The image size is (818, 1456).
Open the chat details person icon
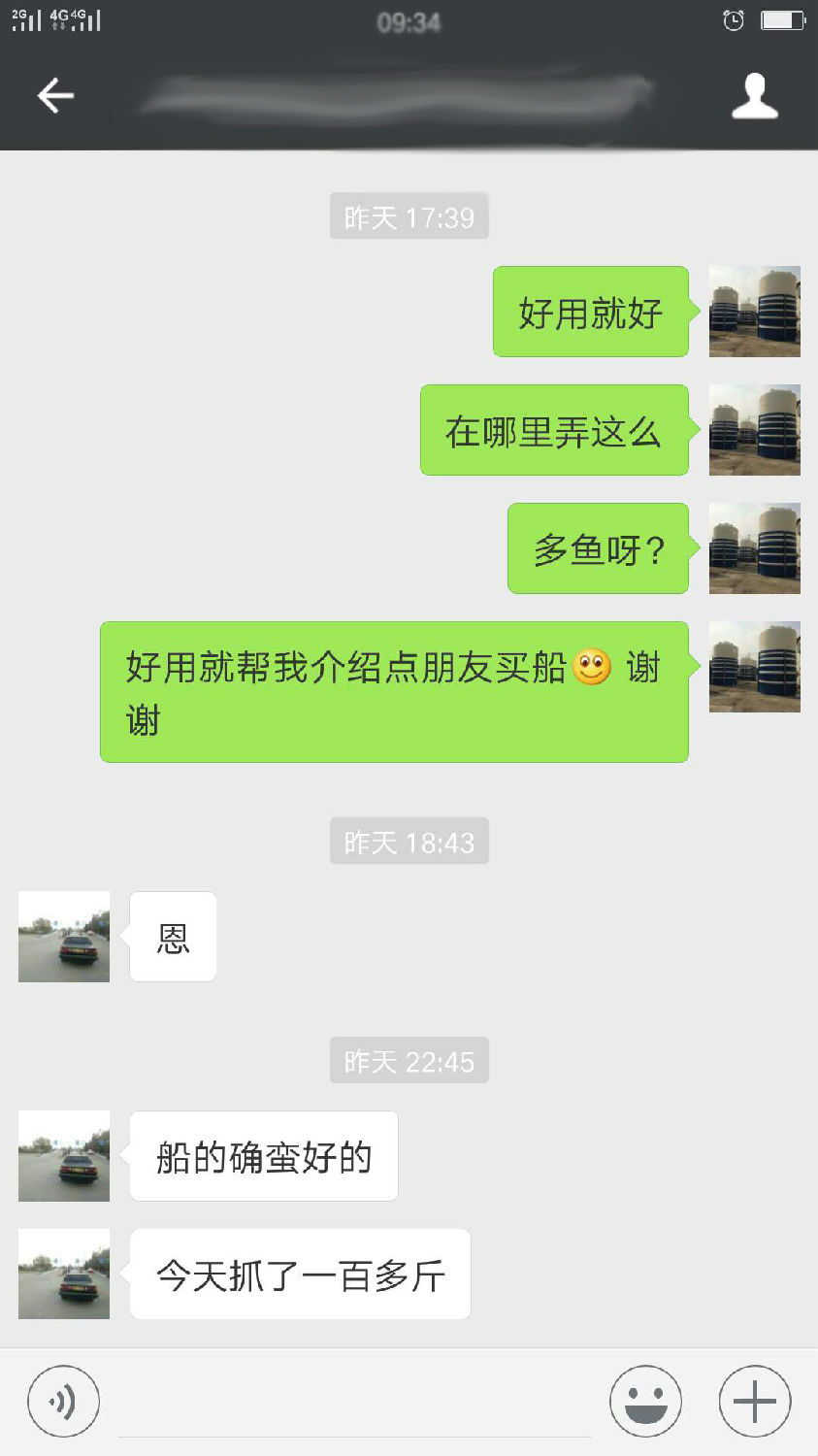point(754,96)
